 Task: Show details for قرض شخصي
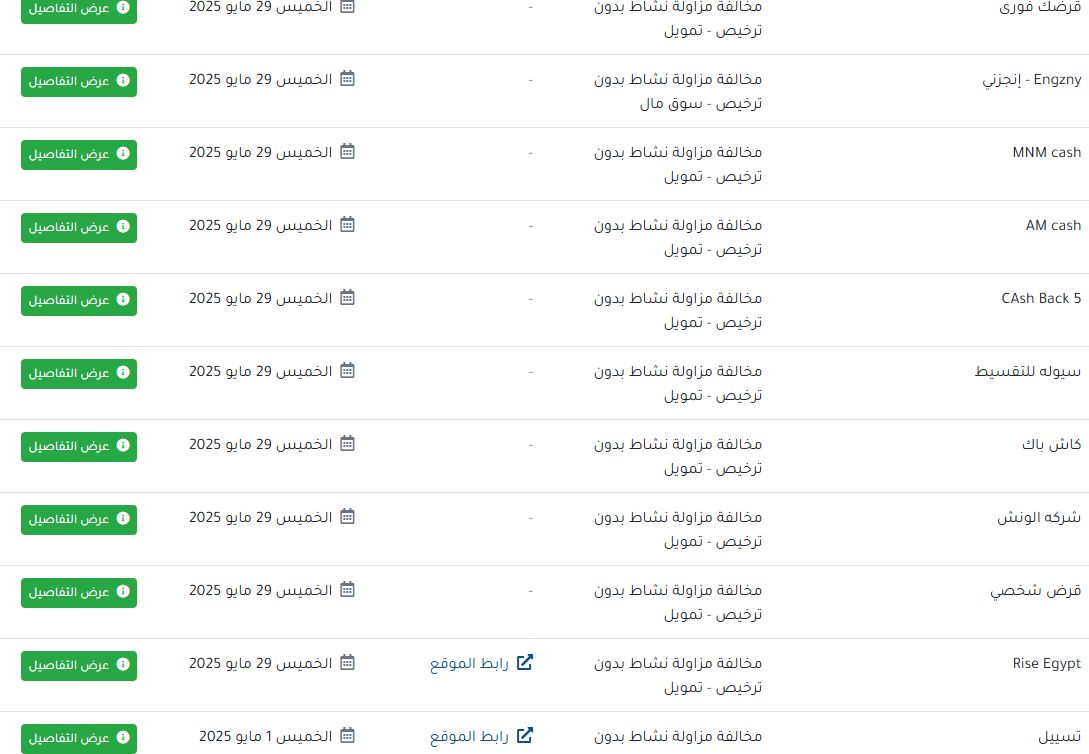pos(79,592)
